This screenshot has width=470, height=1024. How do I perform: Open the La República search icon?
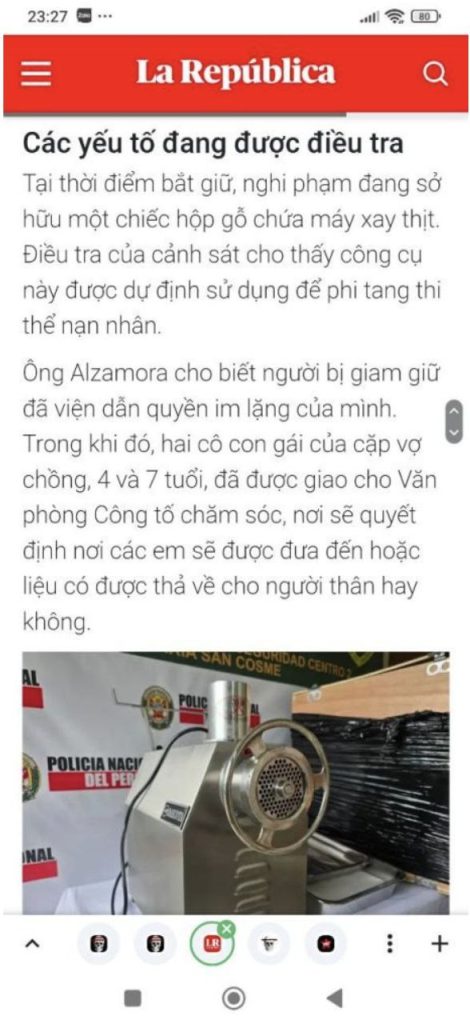click(435, 73)
